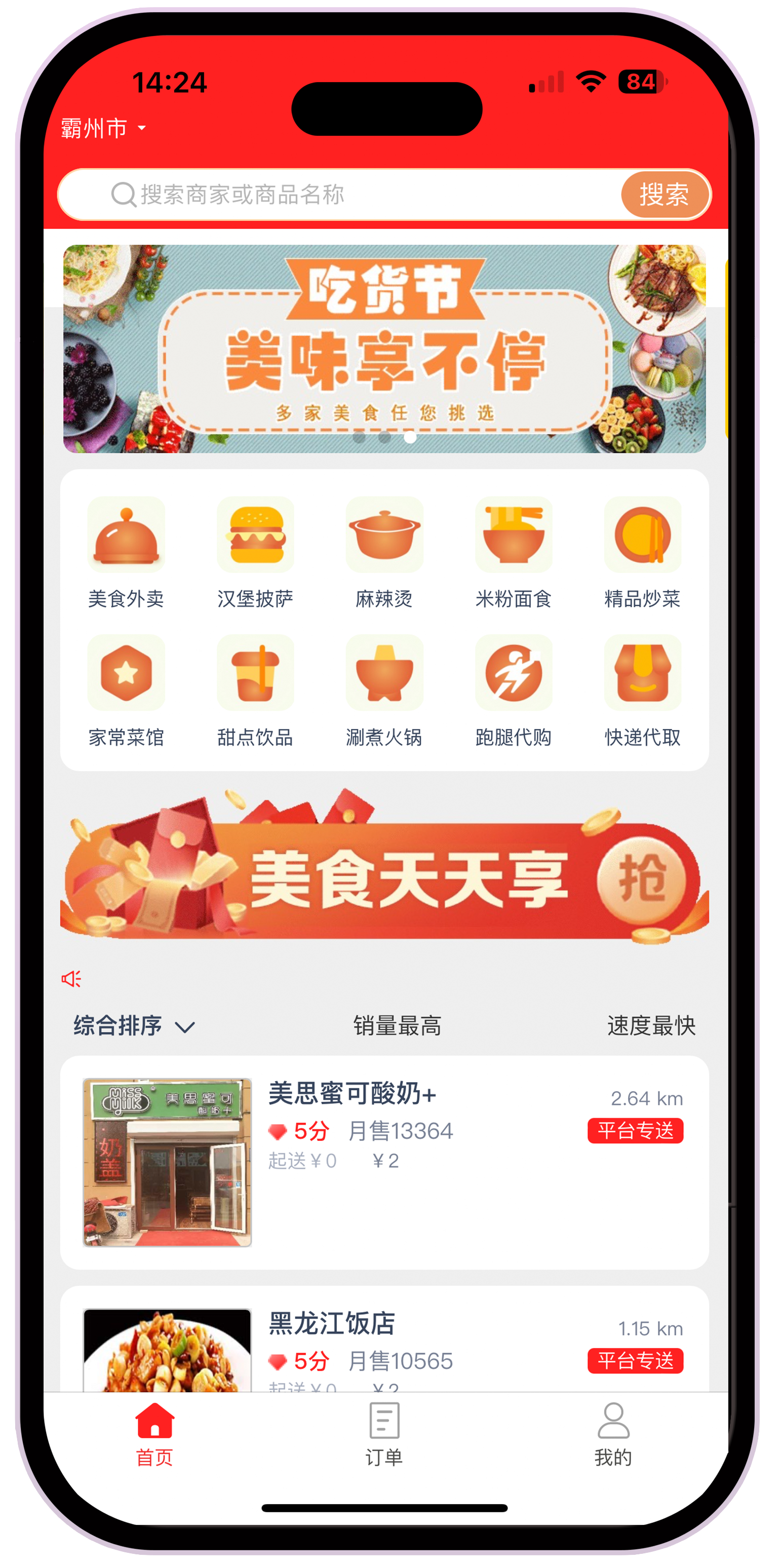The image size is (780, 1568).
Task: Sort shops by 速度最快
Action: [x=650, y=1026]
